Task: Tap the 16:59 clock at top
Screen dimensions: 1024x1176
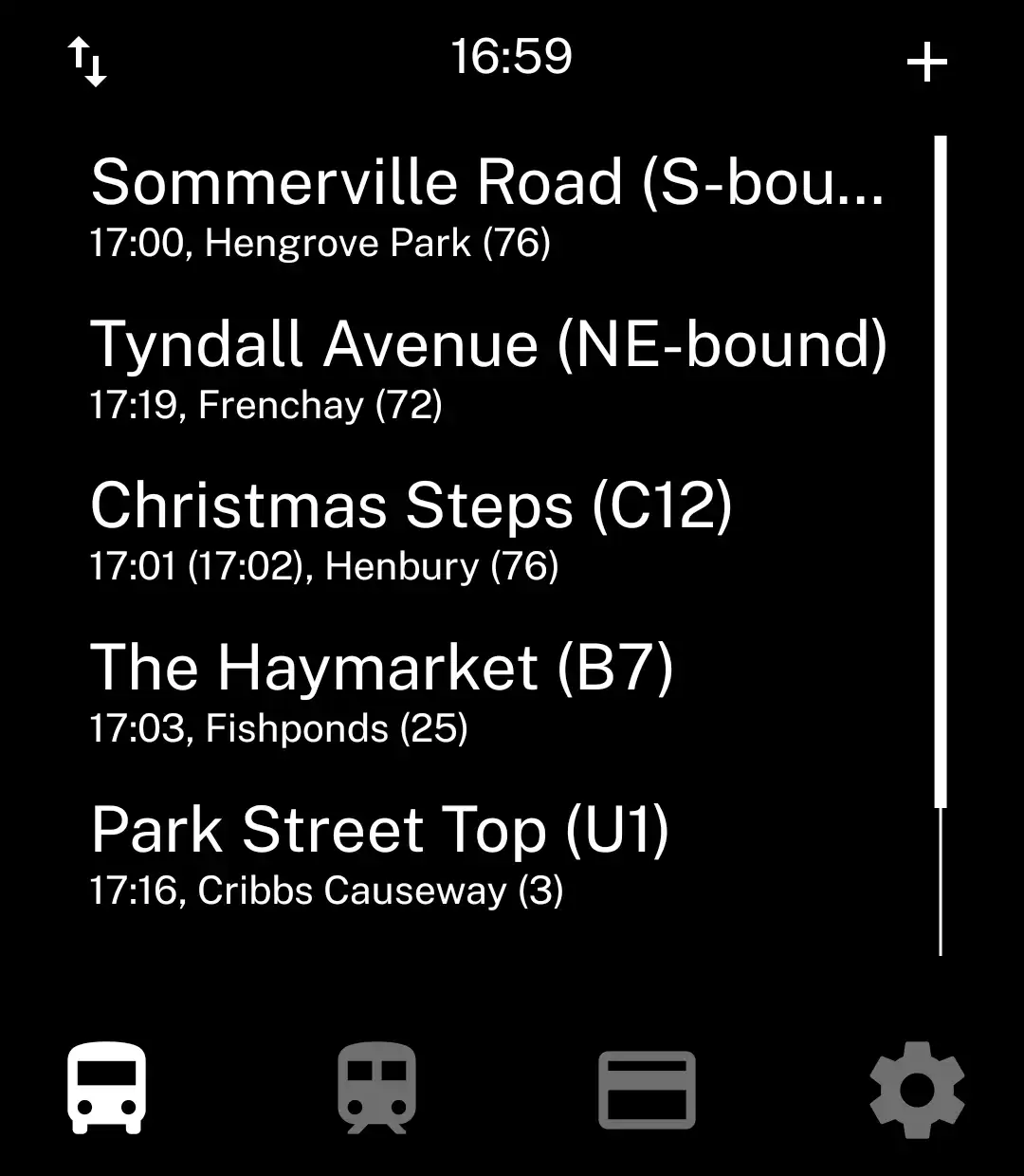Action: 512,57
